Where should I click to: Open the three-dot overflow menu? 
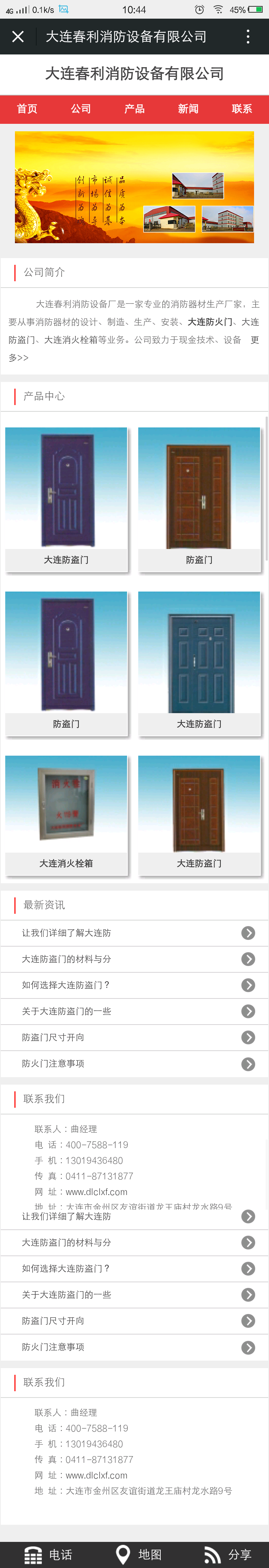tap(248, 37)
